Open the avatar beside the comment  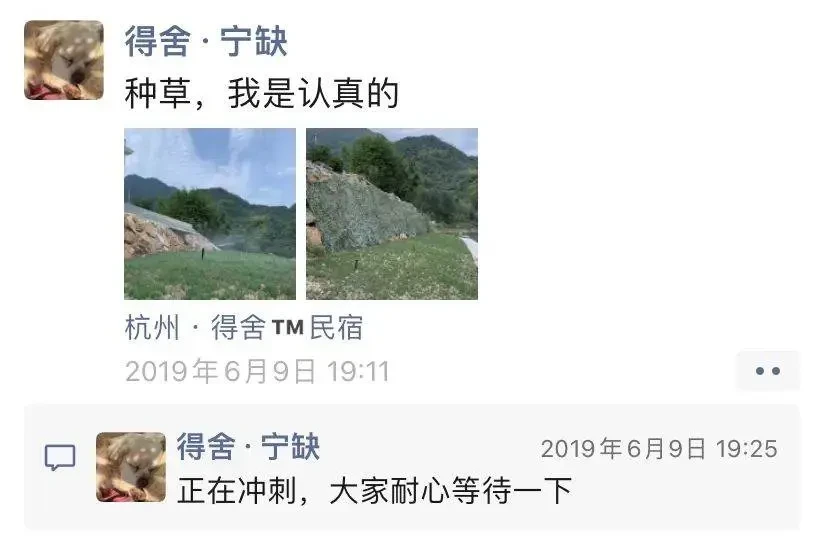click(x=131, y=467)
